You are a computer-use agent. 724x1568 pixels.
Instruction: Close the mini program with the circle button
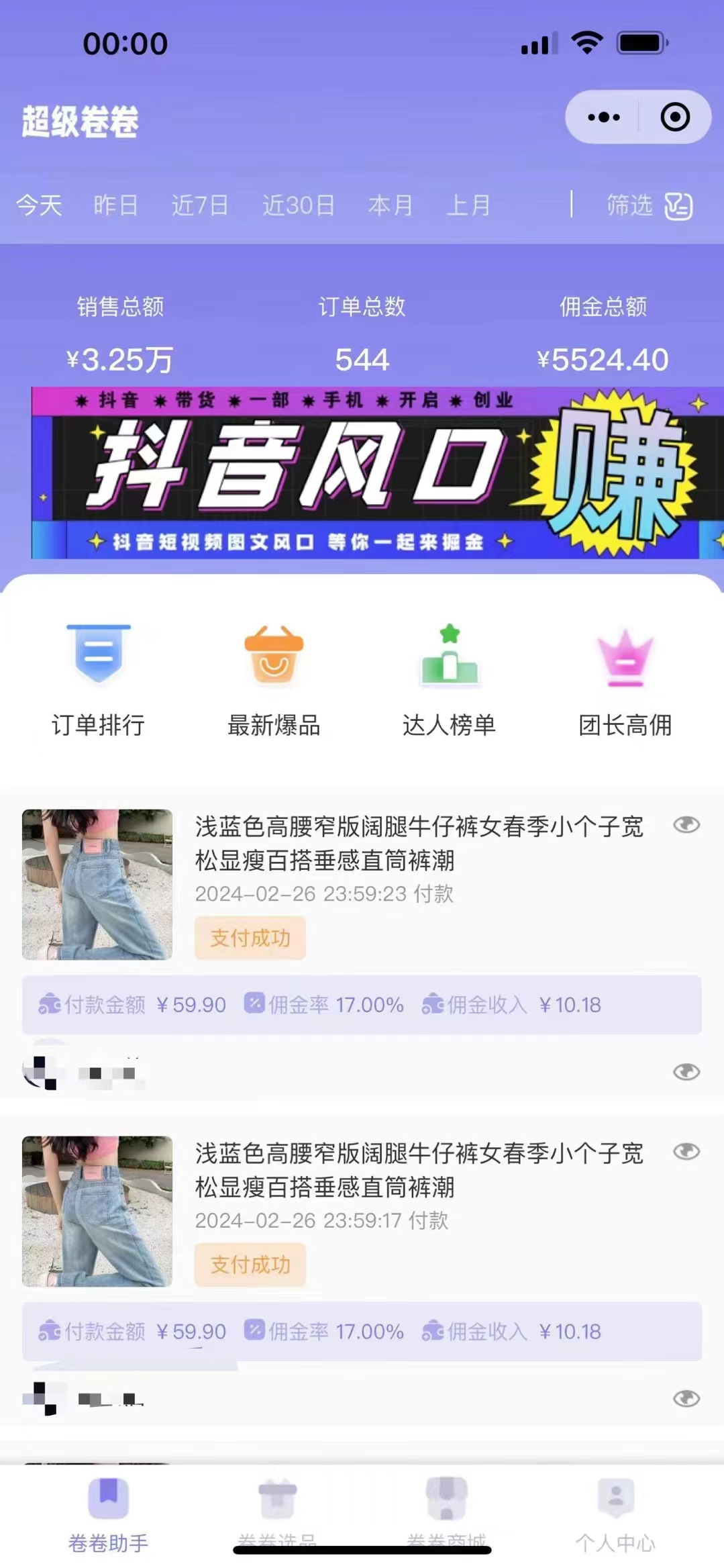(x=674, y=117)
